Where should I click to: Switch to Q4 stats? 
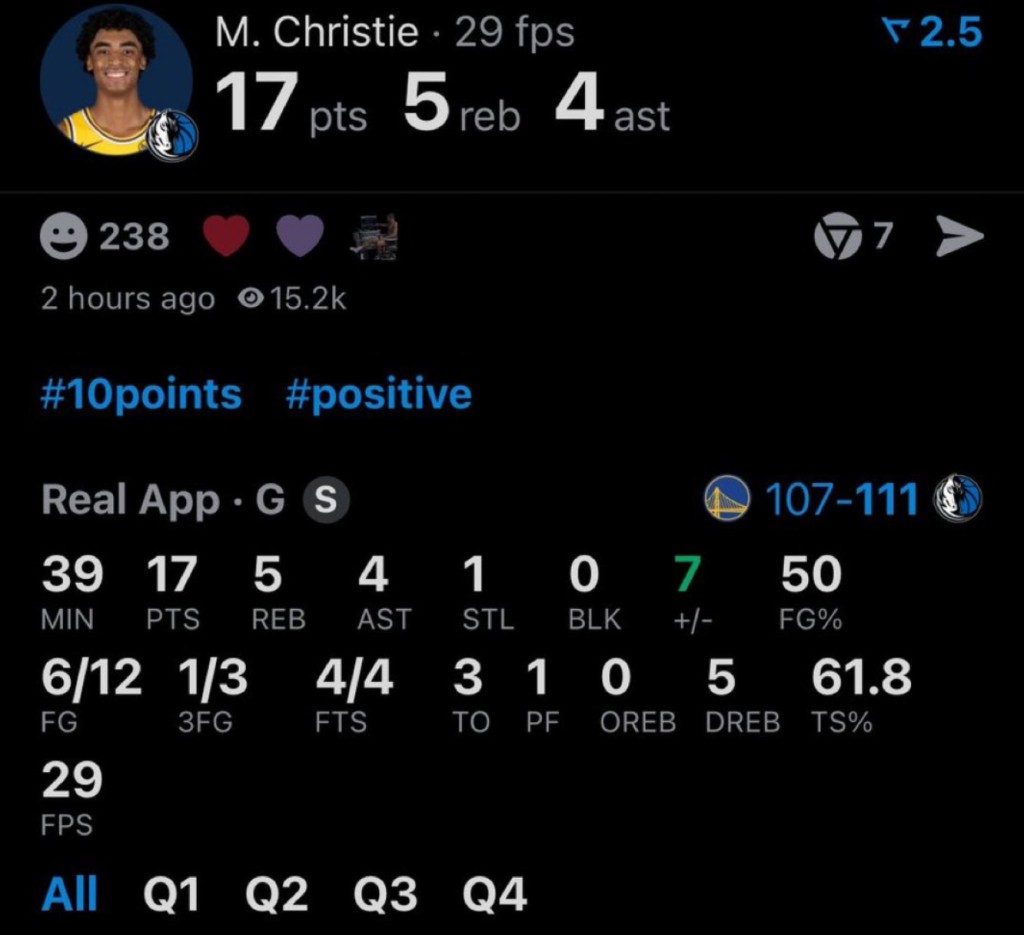[x=495, y=894]
